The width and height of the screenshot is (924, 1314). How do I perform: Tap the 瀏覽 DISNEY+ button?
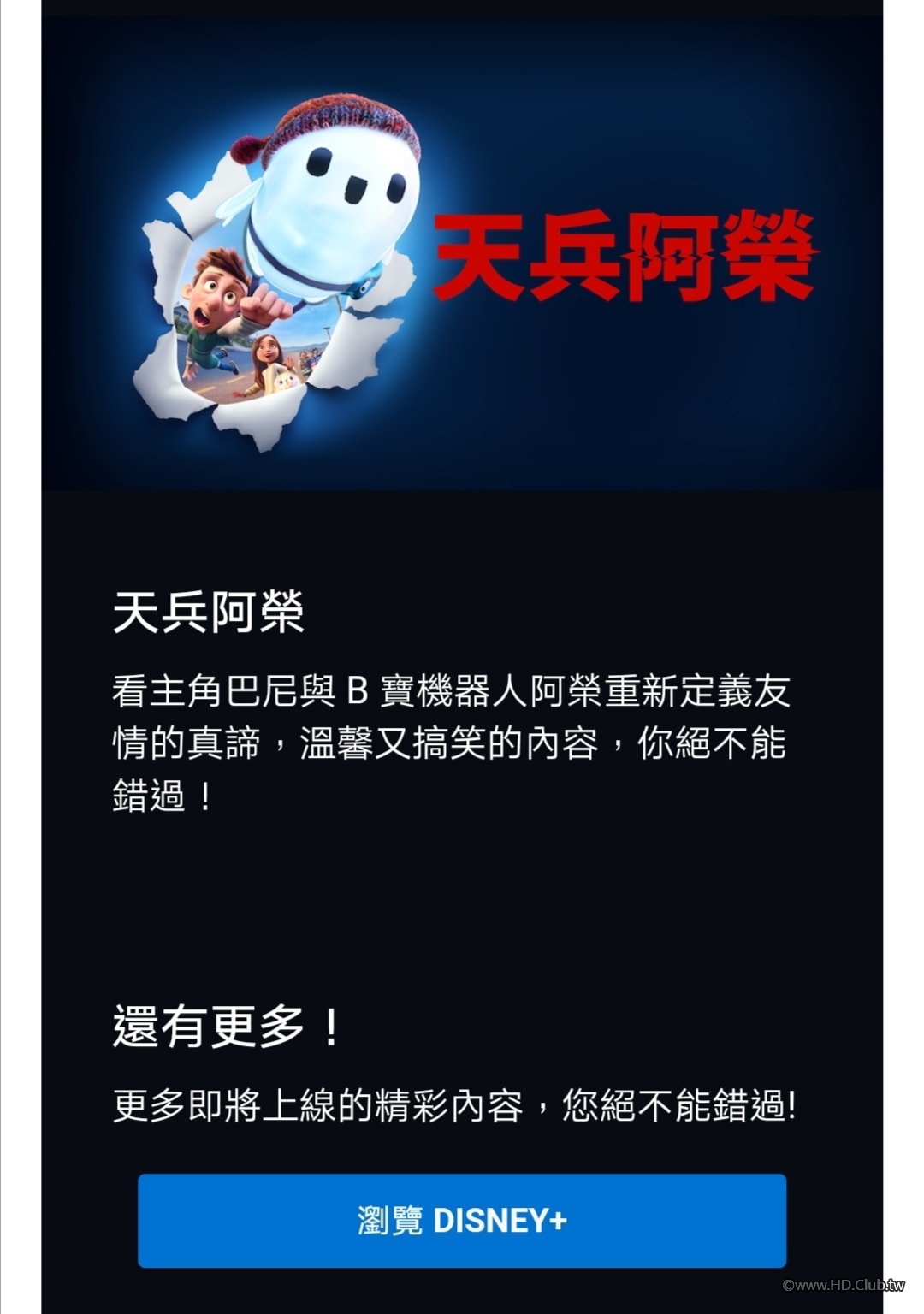click(462, 1221)
